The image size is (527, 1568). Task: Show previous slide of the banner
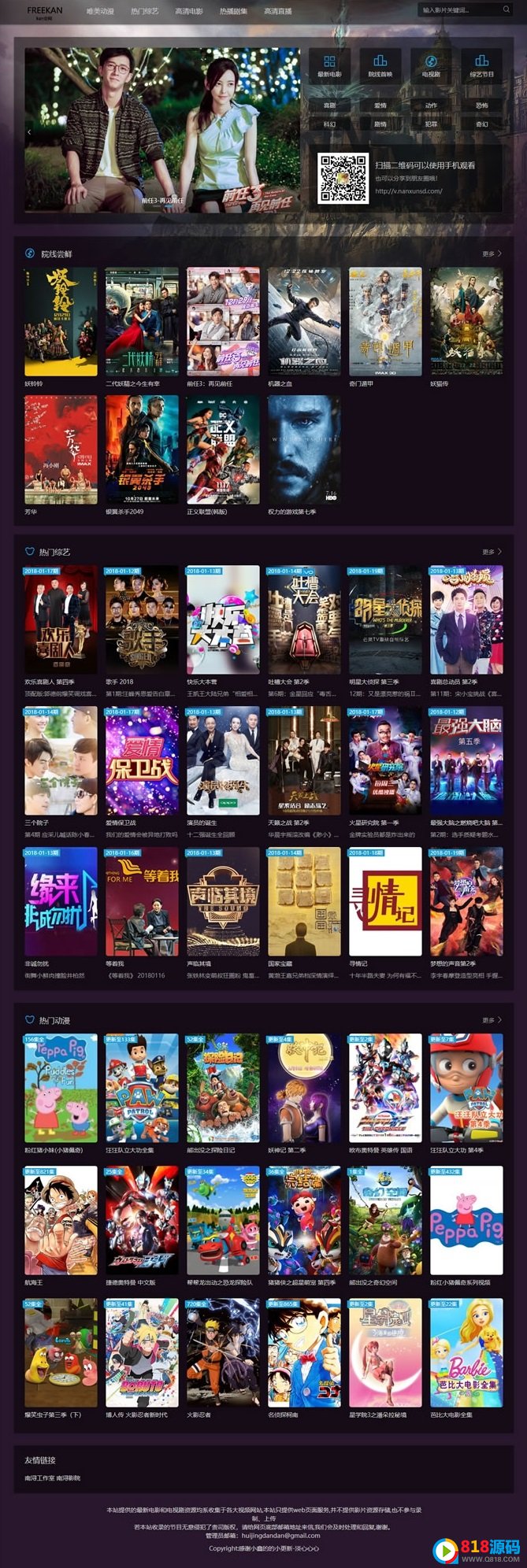tap(29, 132)
